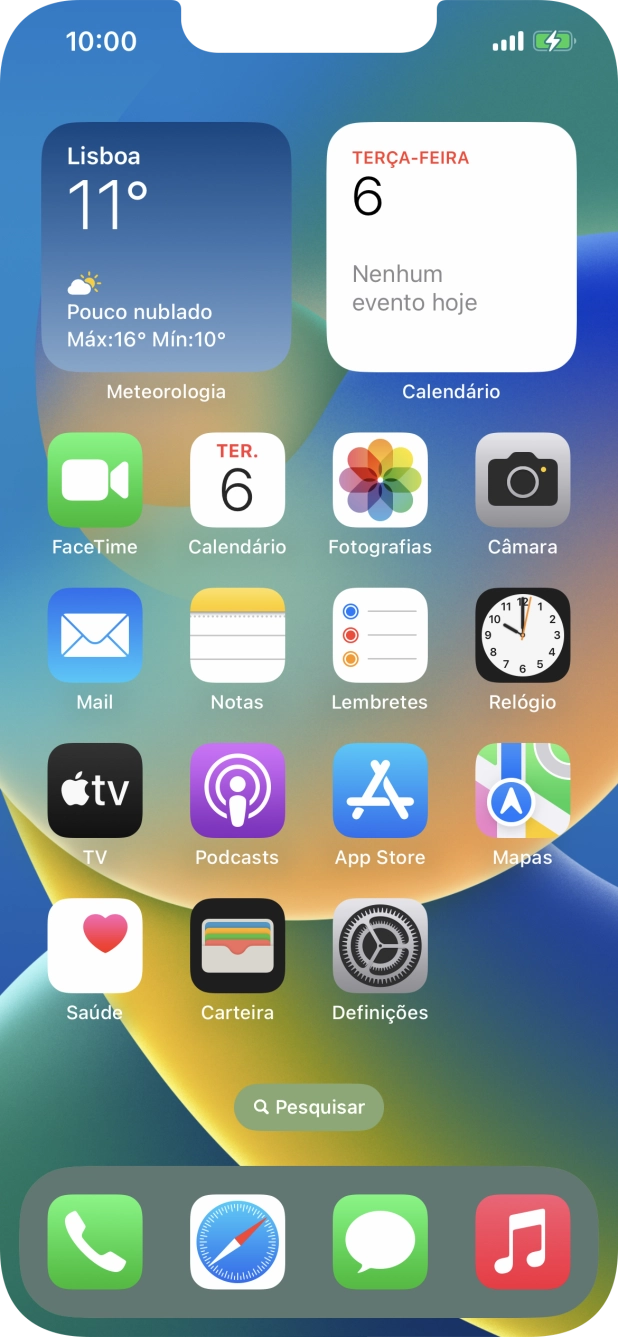Launch the Calendário app icon
The width and height of the screenshot is (618, 1337).
[x=237, y=480]
